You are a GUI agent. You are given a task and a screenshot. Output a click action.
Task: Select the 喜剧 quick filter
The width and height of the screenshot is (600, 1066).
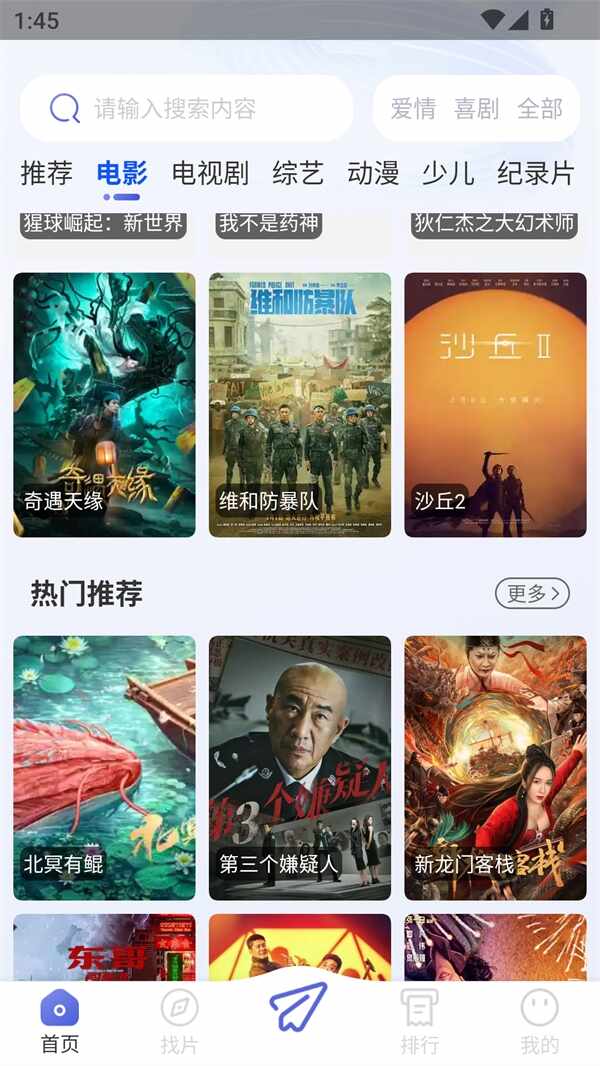click(476, 108)
